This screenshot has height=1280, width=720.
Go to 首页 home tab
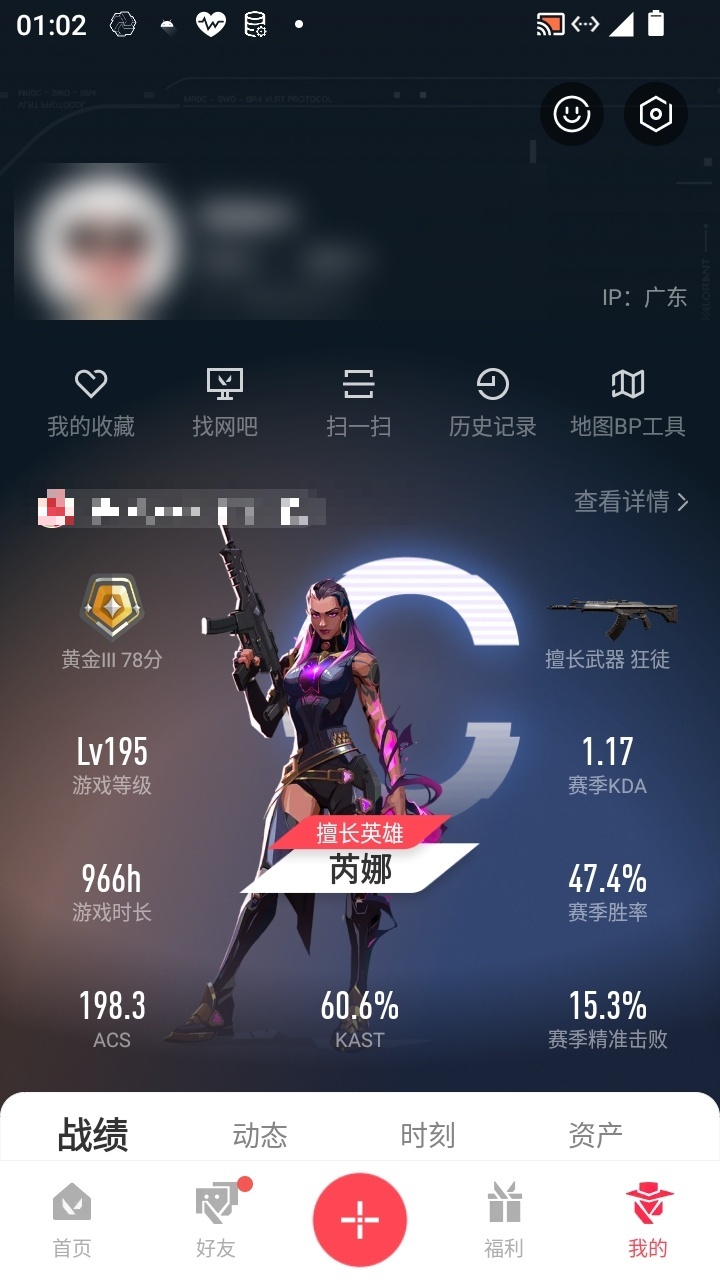tap(72, 1220)
